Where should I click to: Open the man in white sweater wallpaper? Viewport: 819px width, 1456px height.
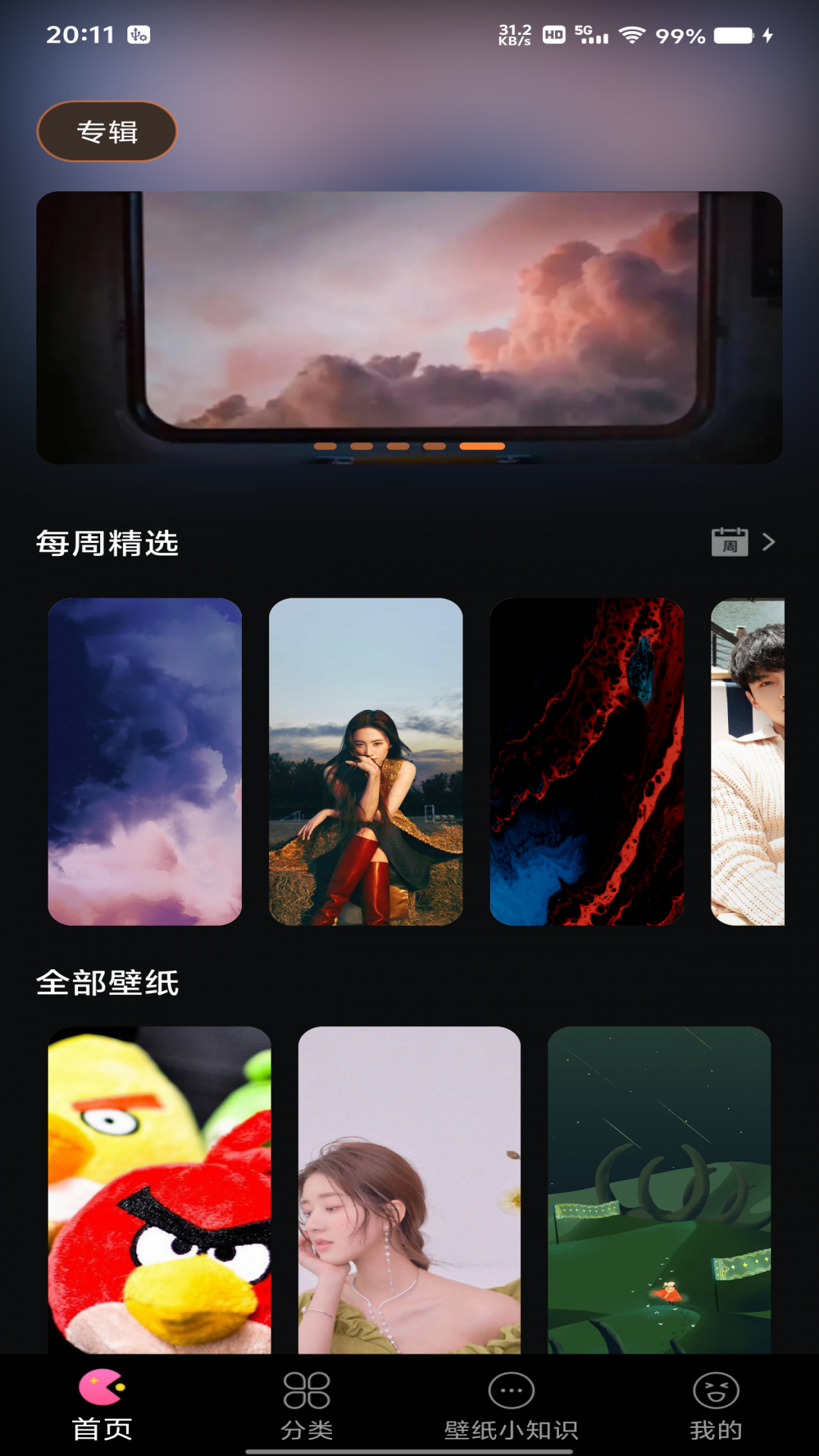click(x=748, y=761)
